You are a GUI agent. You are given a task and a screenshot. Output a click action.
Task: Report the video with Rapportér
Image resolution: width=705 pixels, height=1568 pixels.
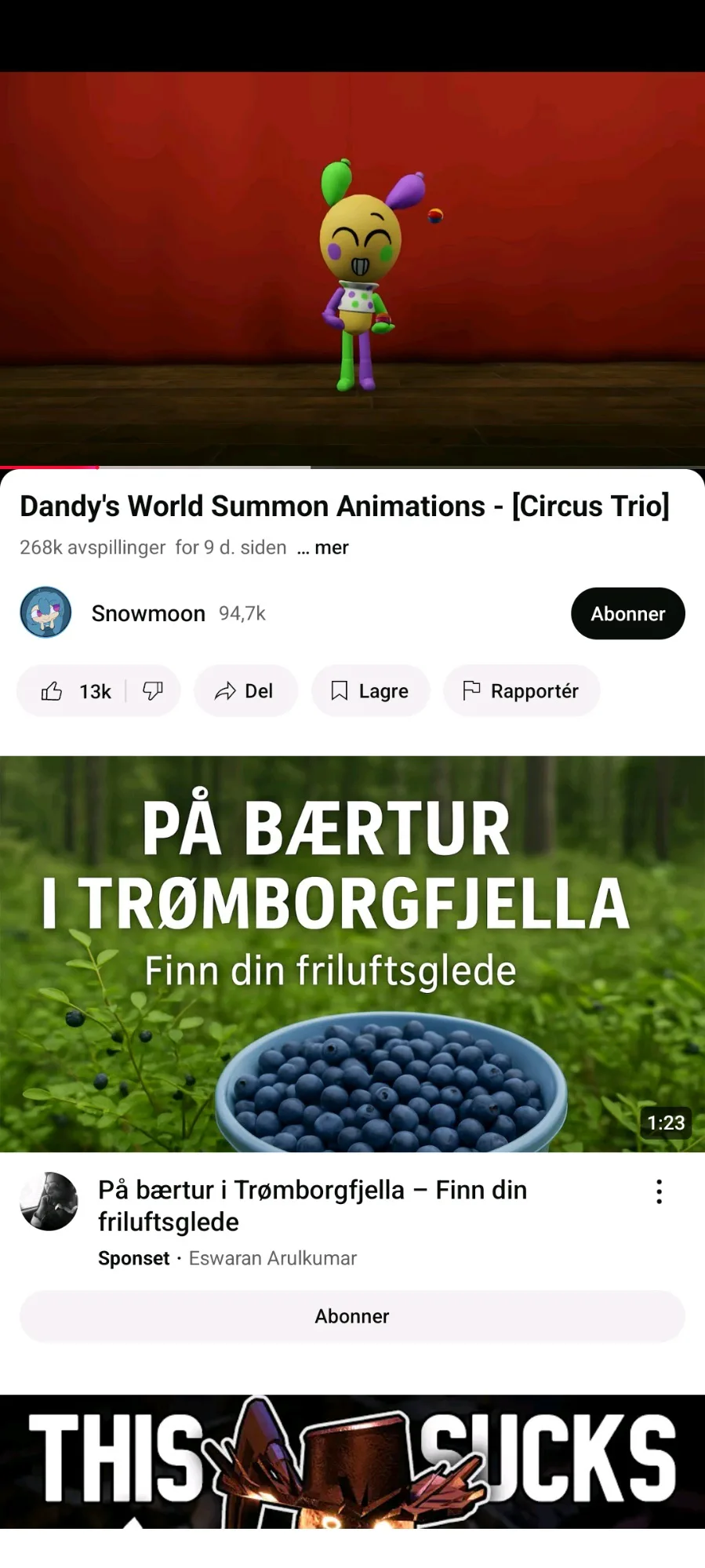[521, 691]
